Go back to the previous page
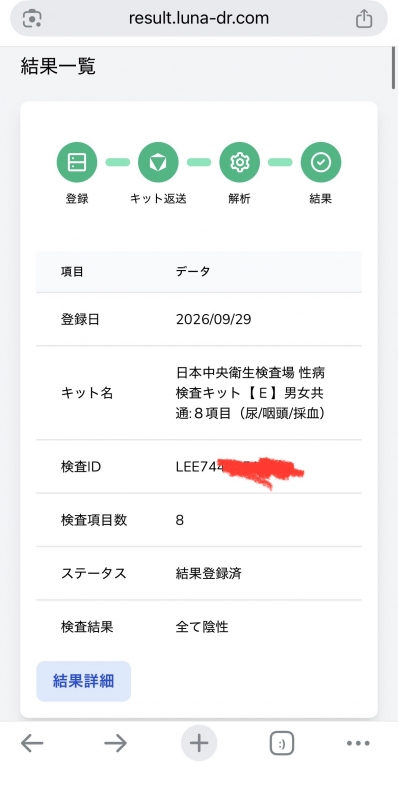Viewport: 398px width, 800px height. [x=32, y=743]
